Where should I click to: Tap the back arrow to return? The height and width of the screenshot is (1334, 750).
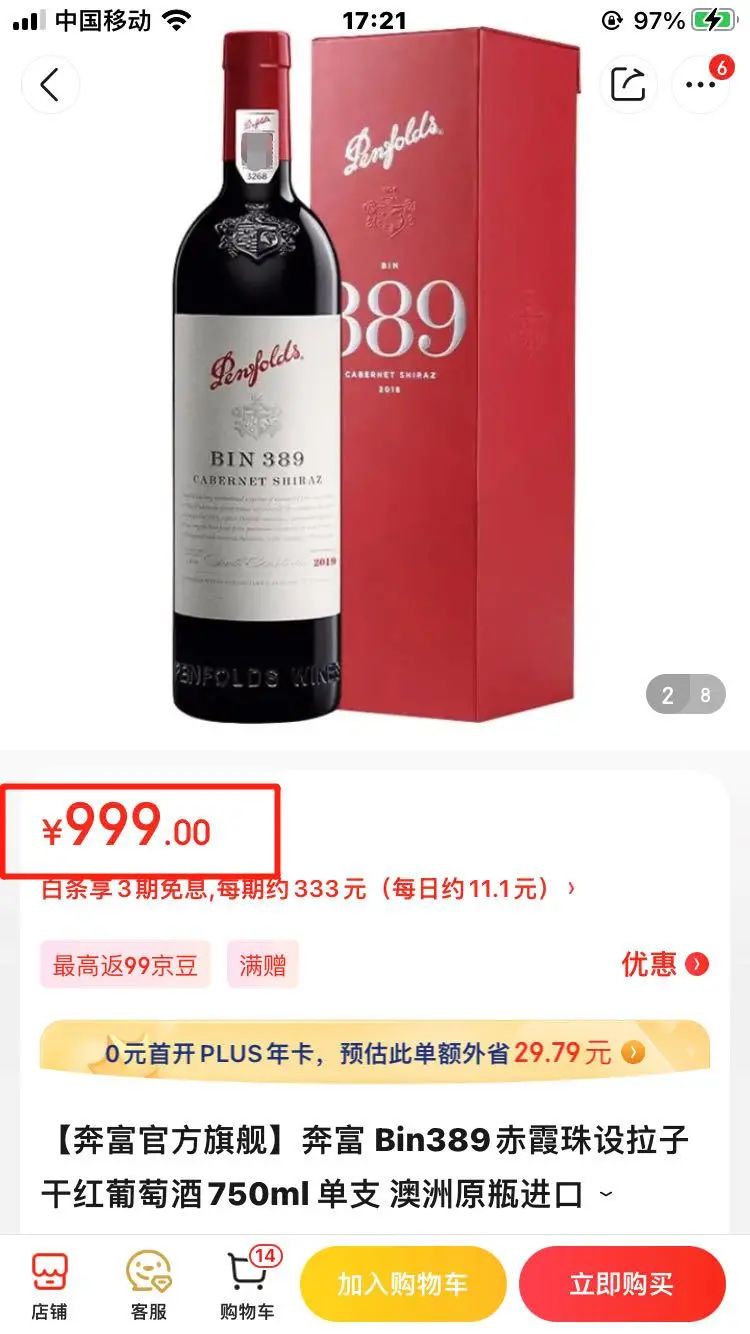click(x=50, y=85)
